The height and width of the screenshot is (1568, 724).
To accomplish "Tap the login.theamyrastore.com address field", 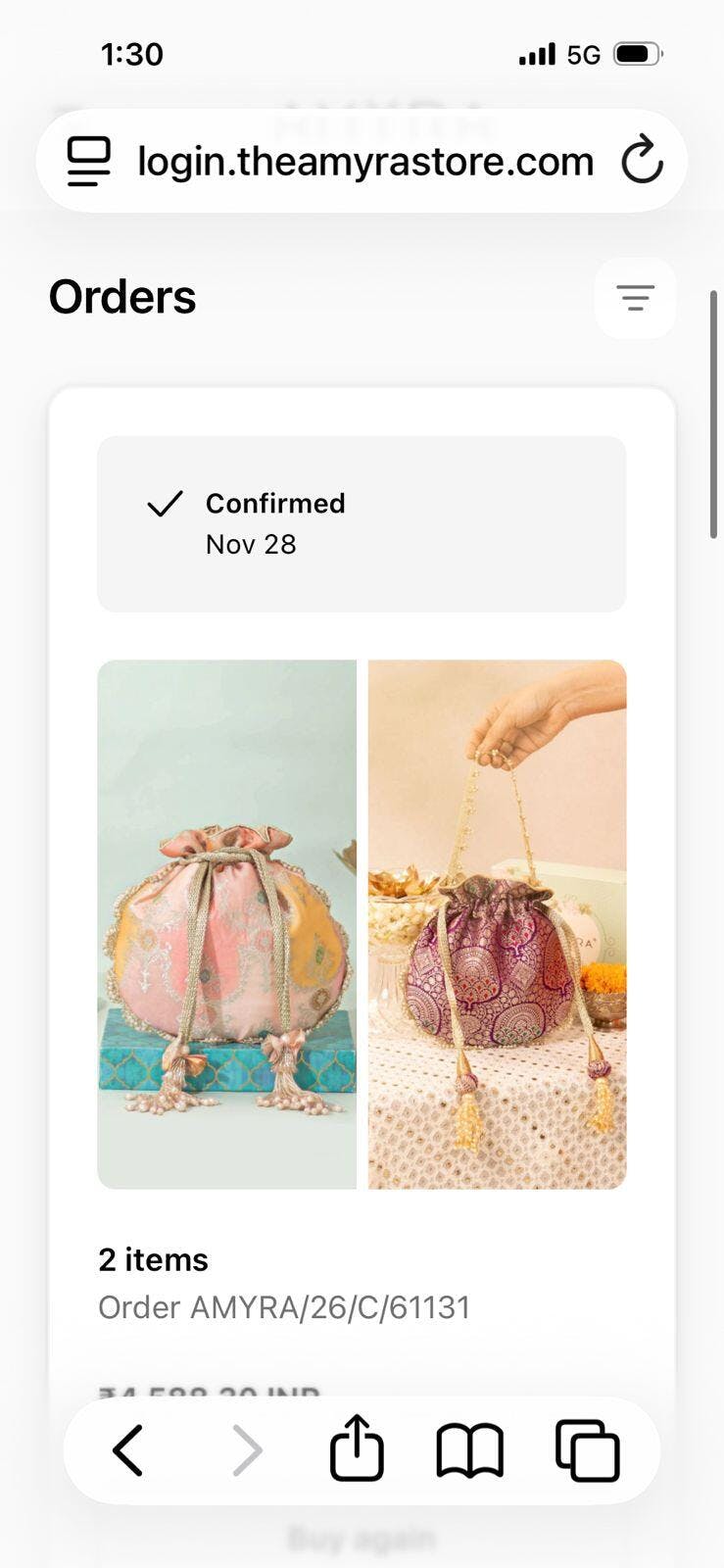I will (x=365, y=161).
